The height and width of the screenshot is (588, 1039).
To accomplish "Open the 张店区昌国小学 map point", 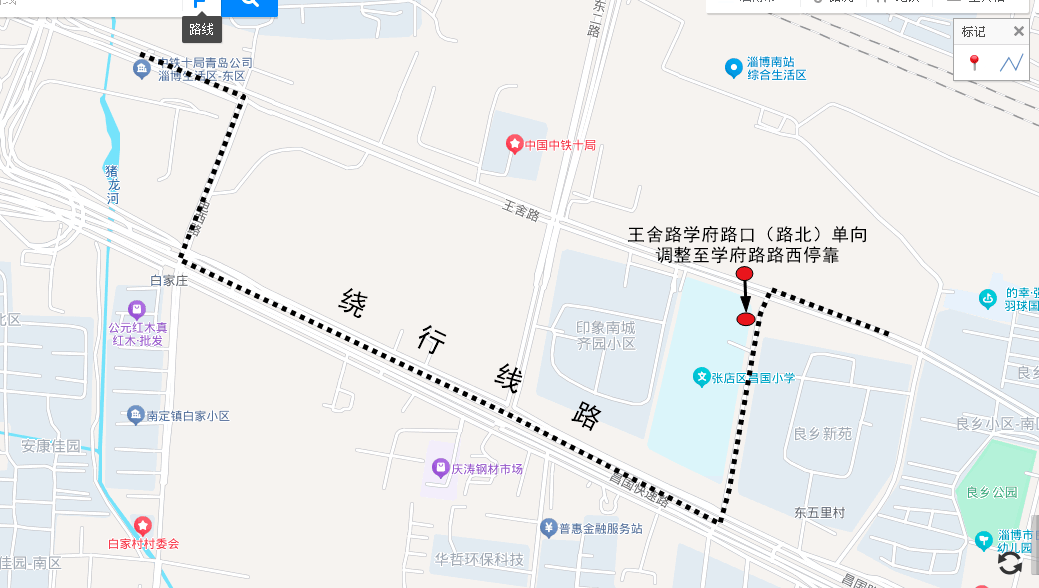I will coord(702,377).
